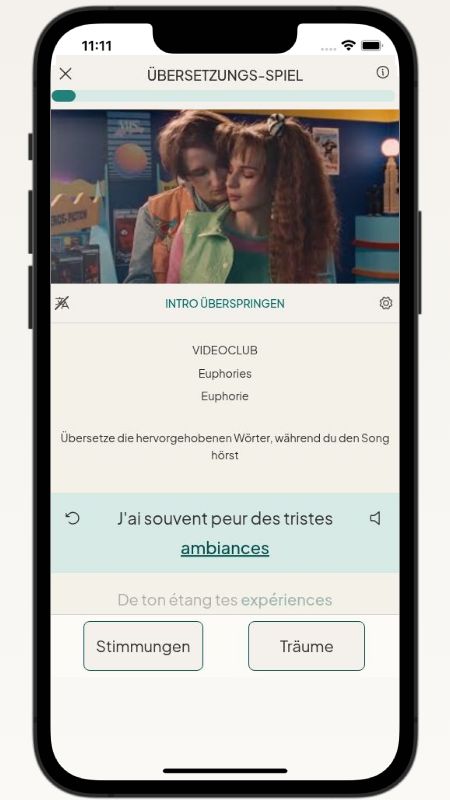The height and width of the screenshot is (800, 450).
Task: Tap INTRO ÜBERSPRINGEN to skip intro
Action: (x=225, y=304)
